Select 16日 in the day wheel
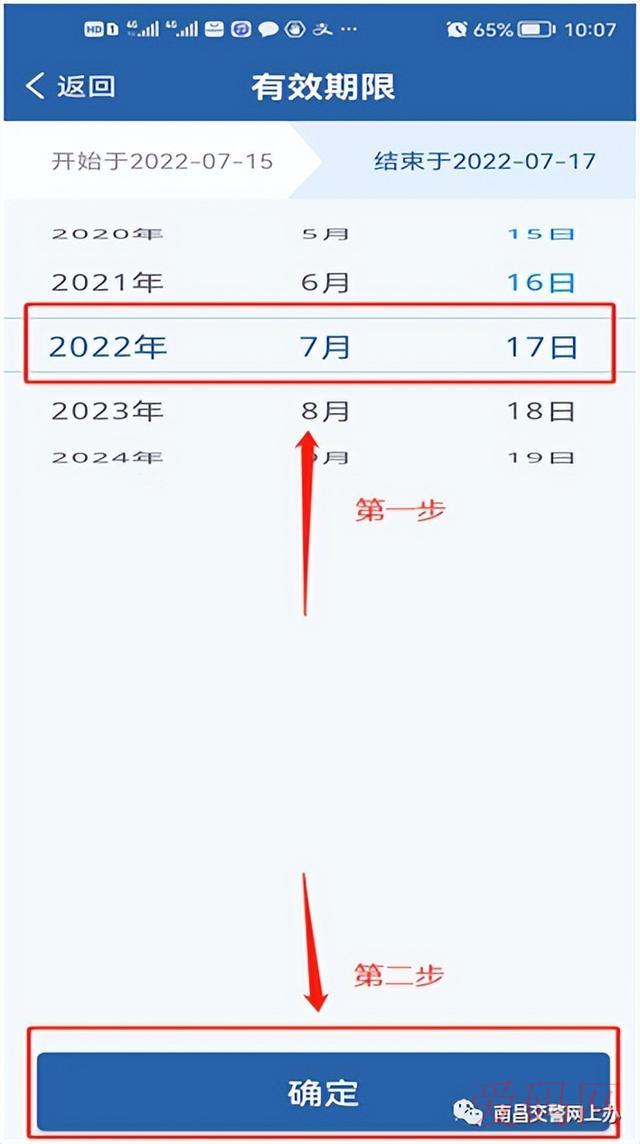The height and width of the screenshot is (1144, 640). [x=541, y=283]
